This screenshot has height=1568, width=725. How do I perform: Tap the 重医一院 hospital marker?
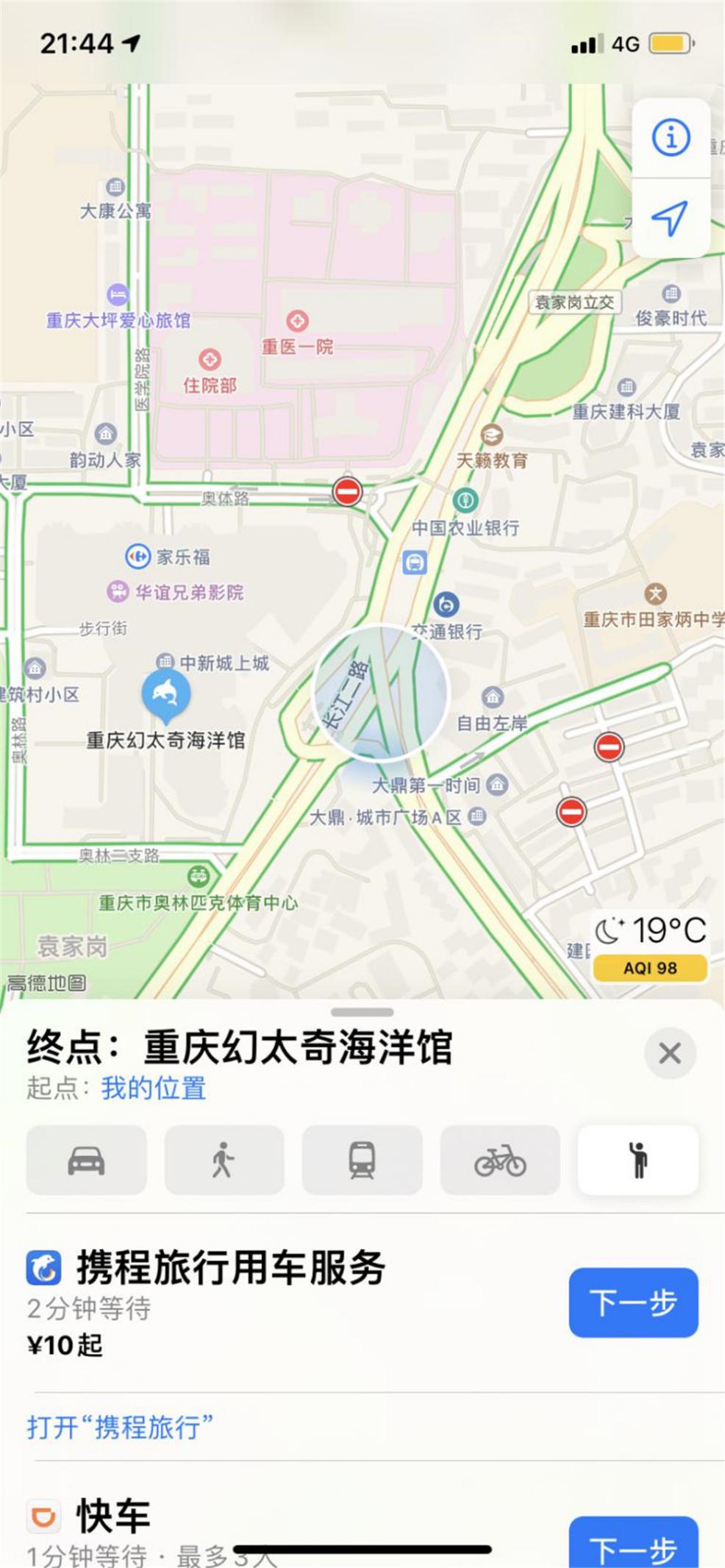click(x=298, y=319)
